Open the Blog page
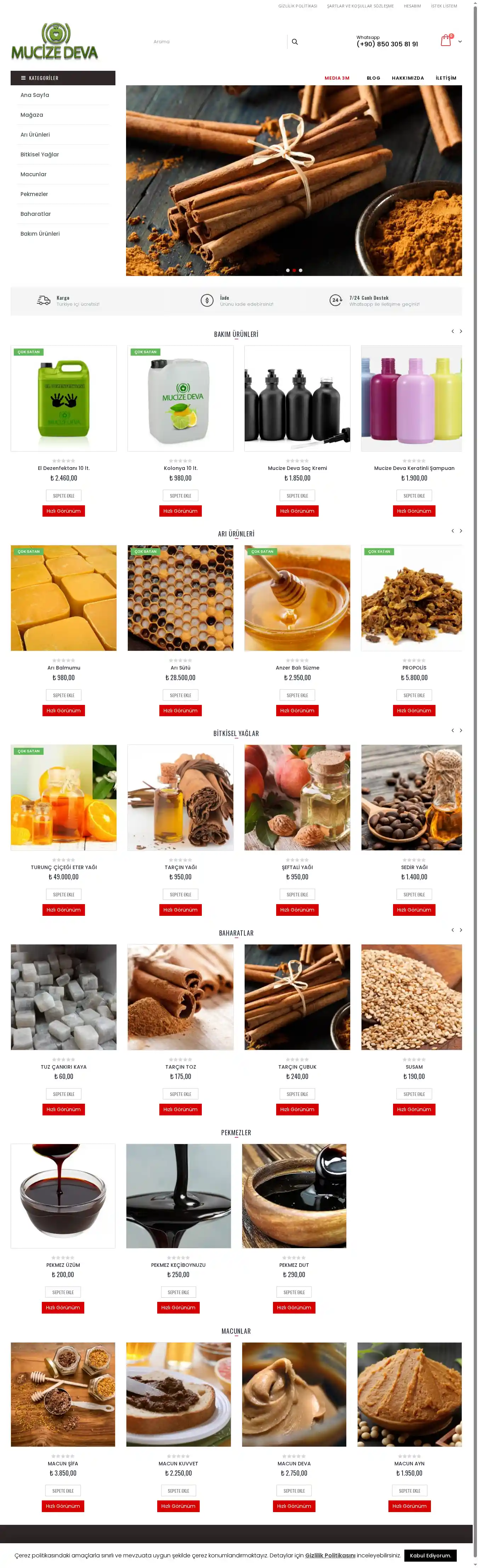This screenshot has width=478, height=1568. (x=373, y=78)
